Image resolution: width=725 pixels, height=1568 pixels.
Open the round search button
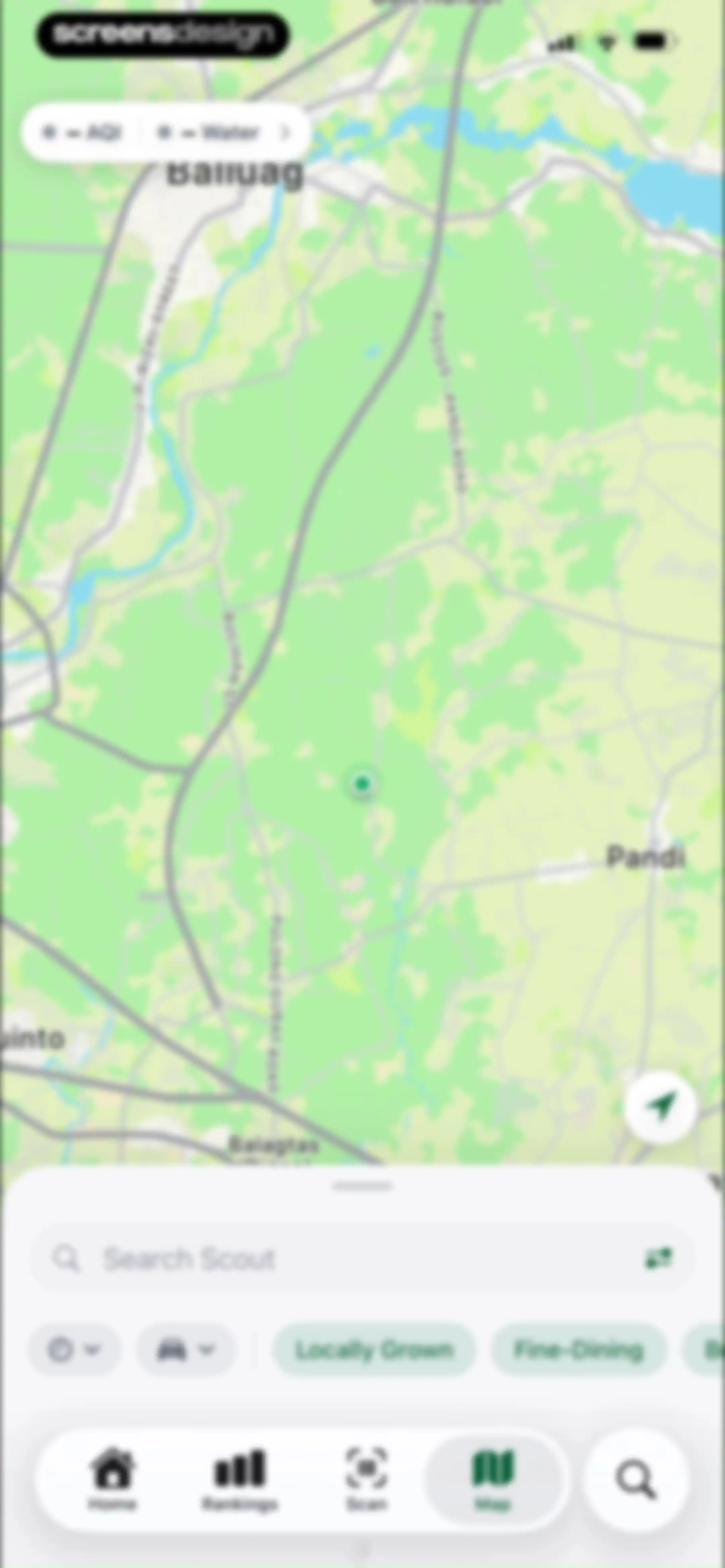(636, 1480)
